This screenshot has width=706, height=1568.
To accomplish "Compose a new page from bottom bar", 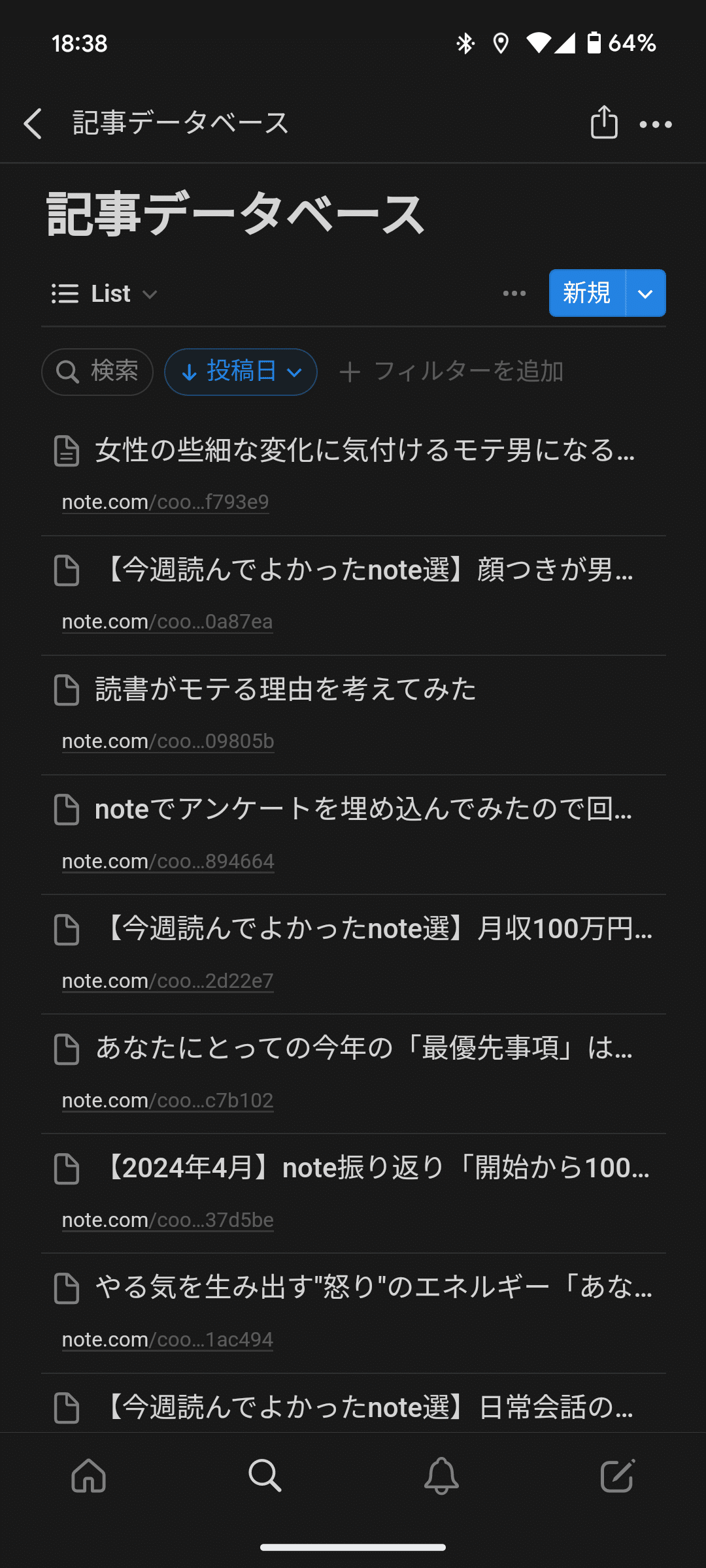I will tap(617, 1475).
